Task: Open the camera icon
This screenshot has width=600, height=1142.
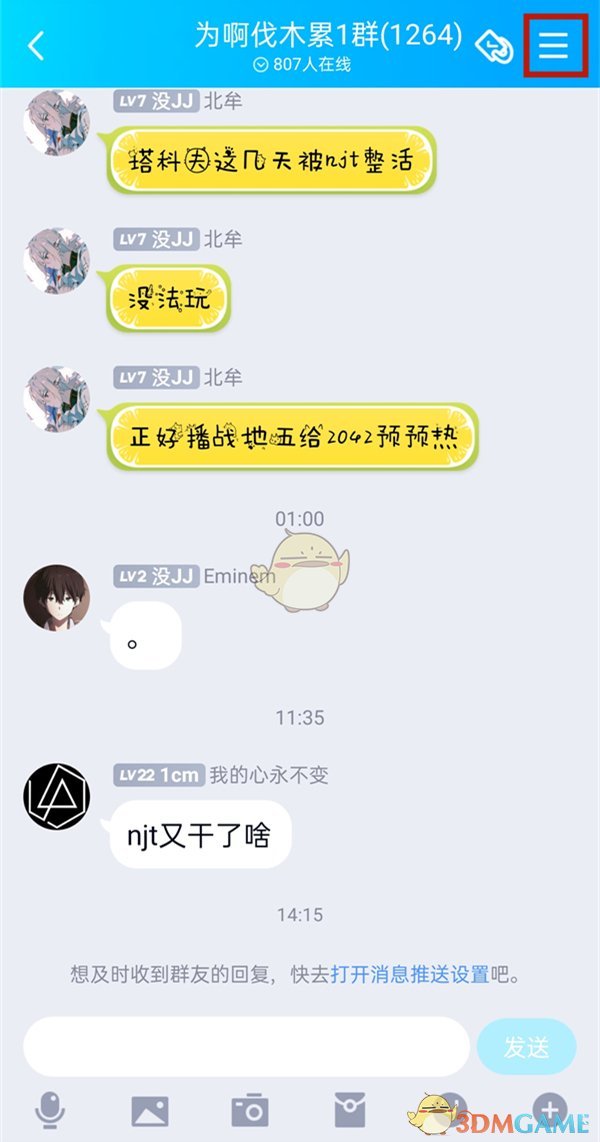Action: tap(250, 1111)
